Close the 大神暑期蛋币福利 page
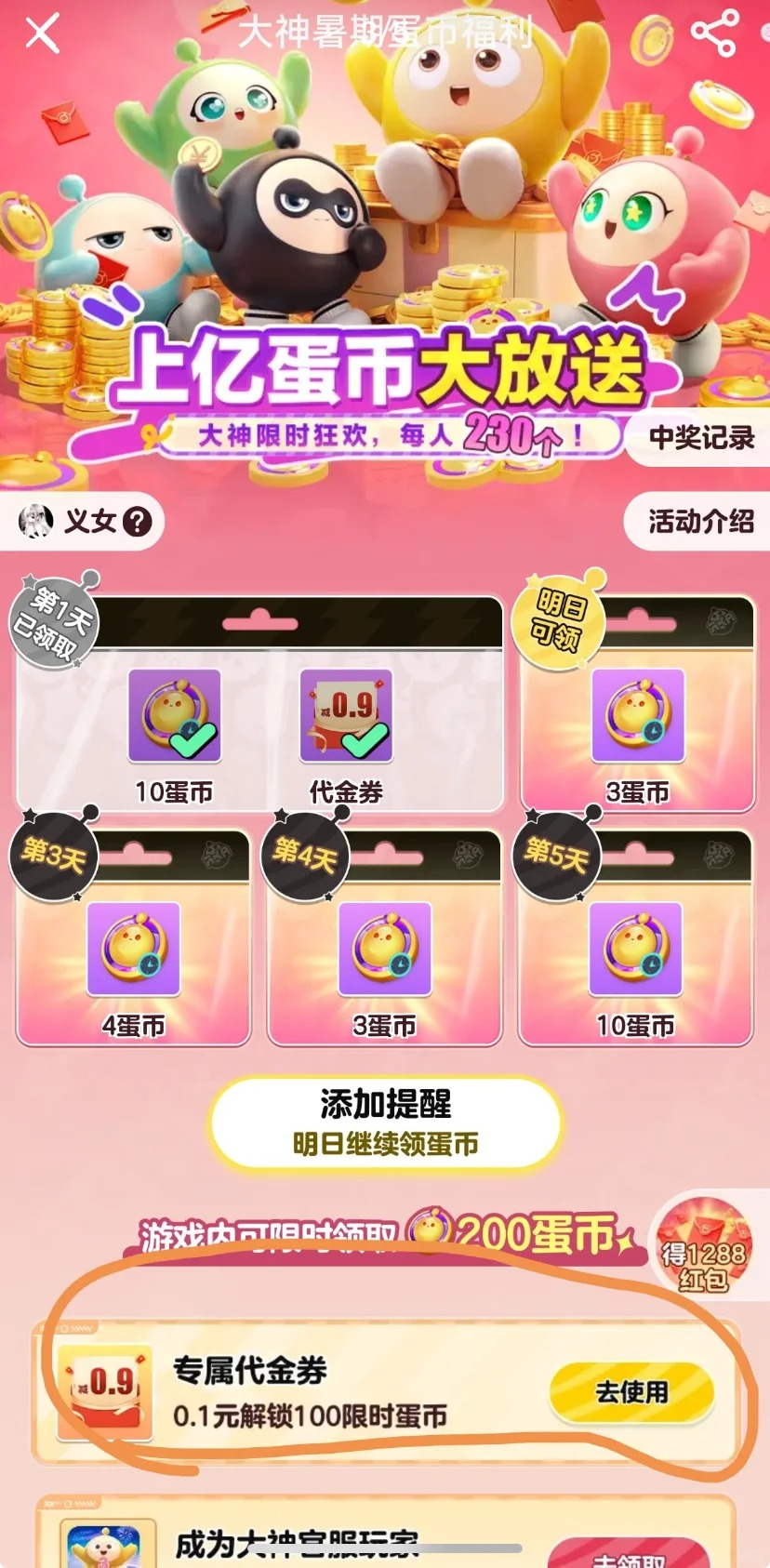This screenshot has width=770, height=1568. point(42,33)
